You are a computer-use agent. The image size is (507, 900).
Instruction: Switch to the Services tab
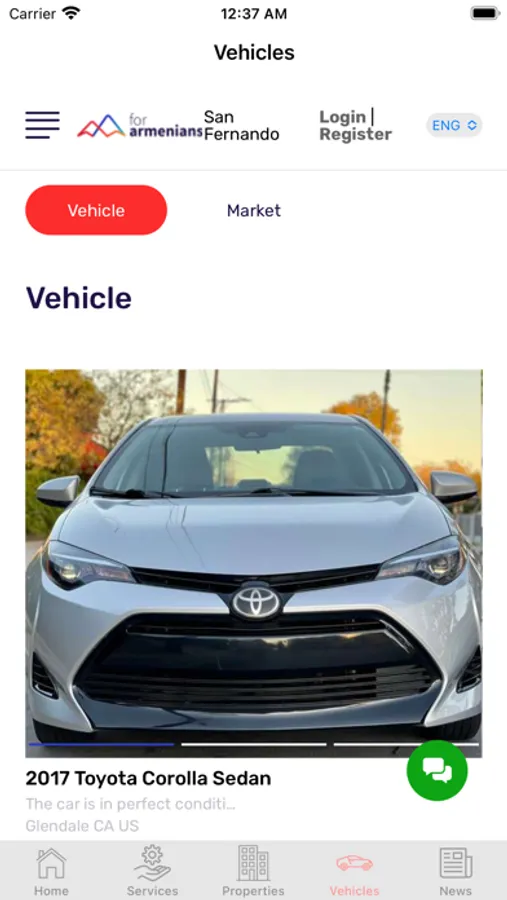(152, 871)
